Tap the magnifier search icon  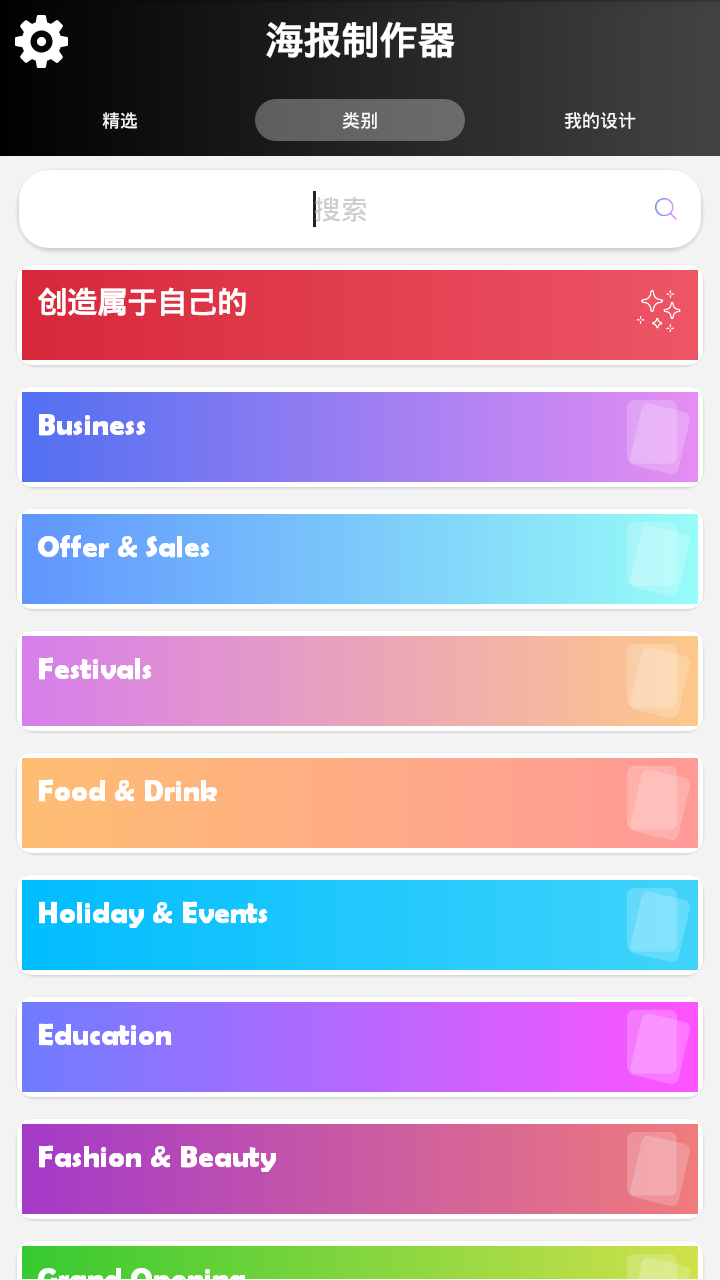(x=666, y=209)
